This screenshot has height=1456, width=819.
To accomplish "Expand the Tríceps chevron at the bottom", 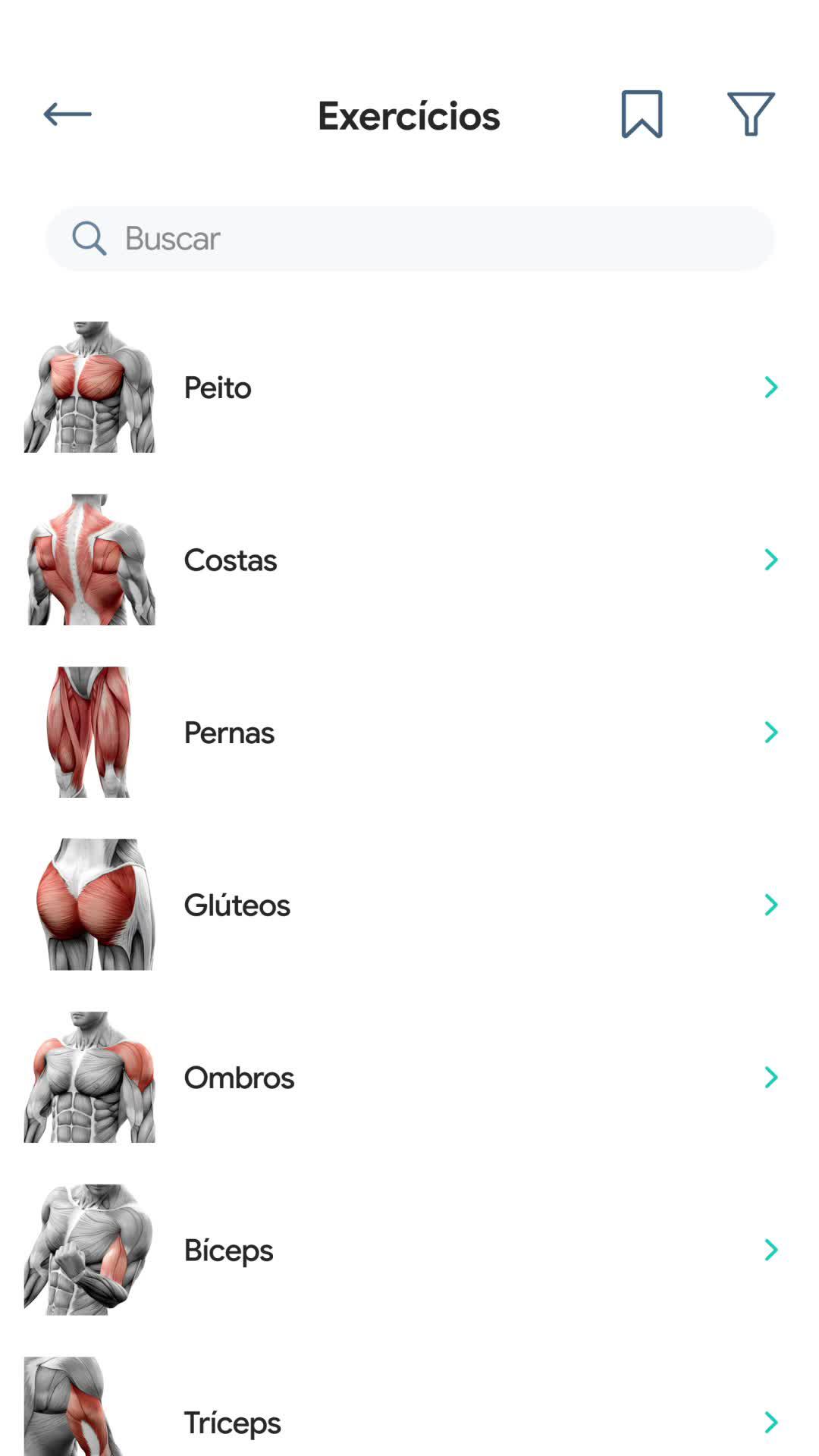I will [772, 1423].
